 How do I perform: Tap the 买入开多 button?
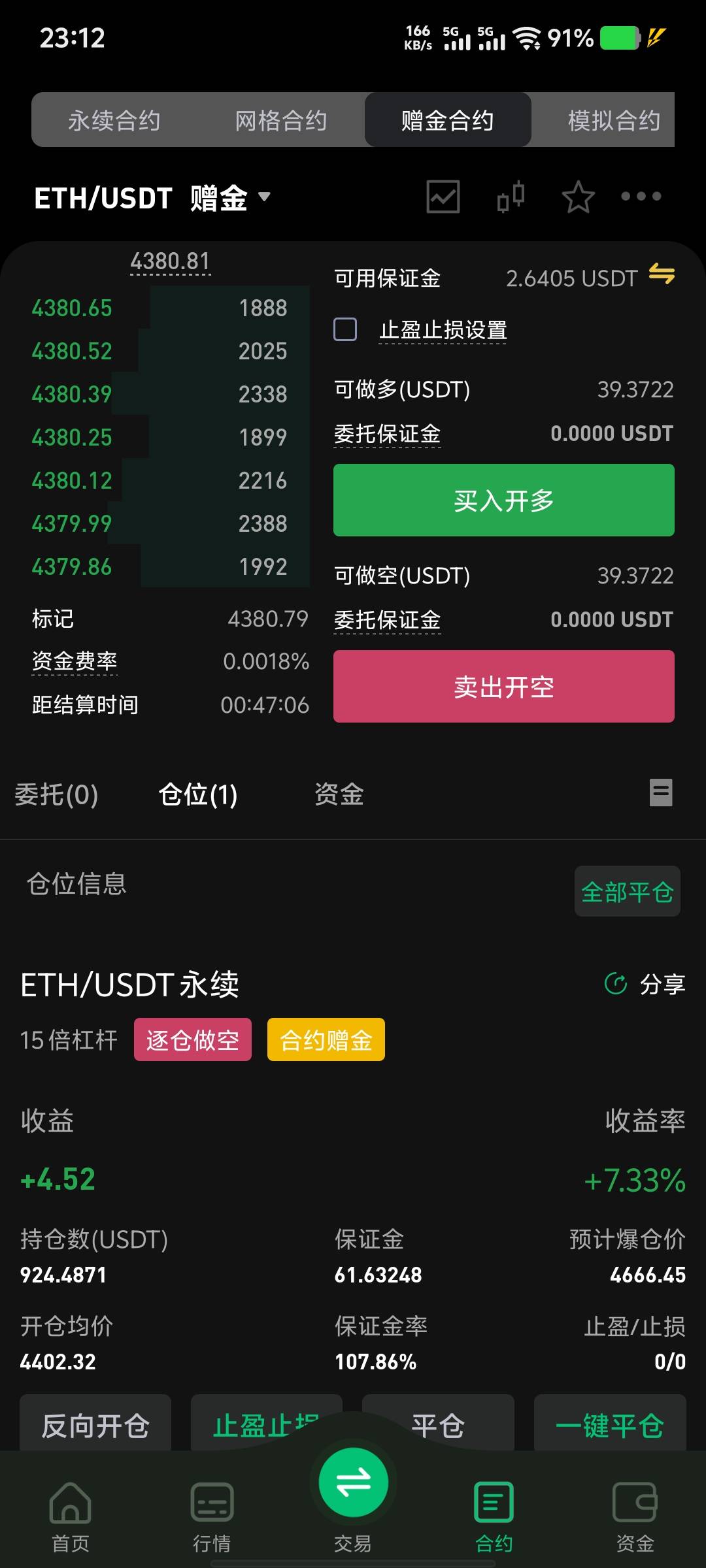pos(503,500)
